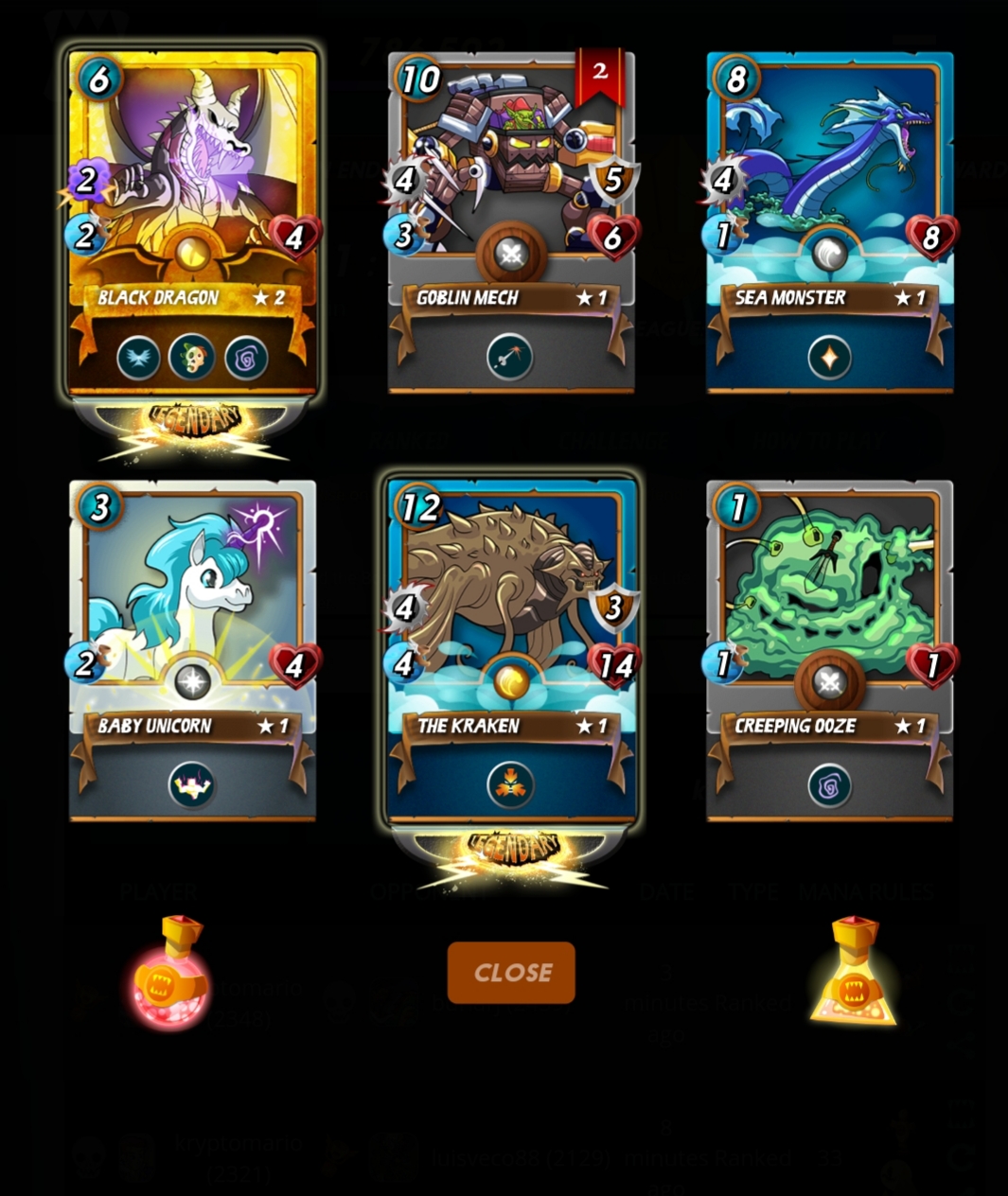The width and height of the screenshot is (1008, 1196).
Task: Select the Baby Unicorn card
Action: pyautogui.click(x=193, y=650)
